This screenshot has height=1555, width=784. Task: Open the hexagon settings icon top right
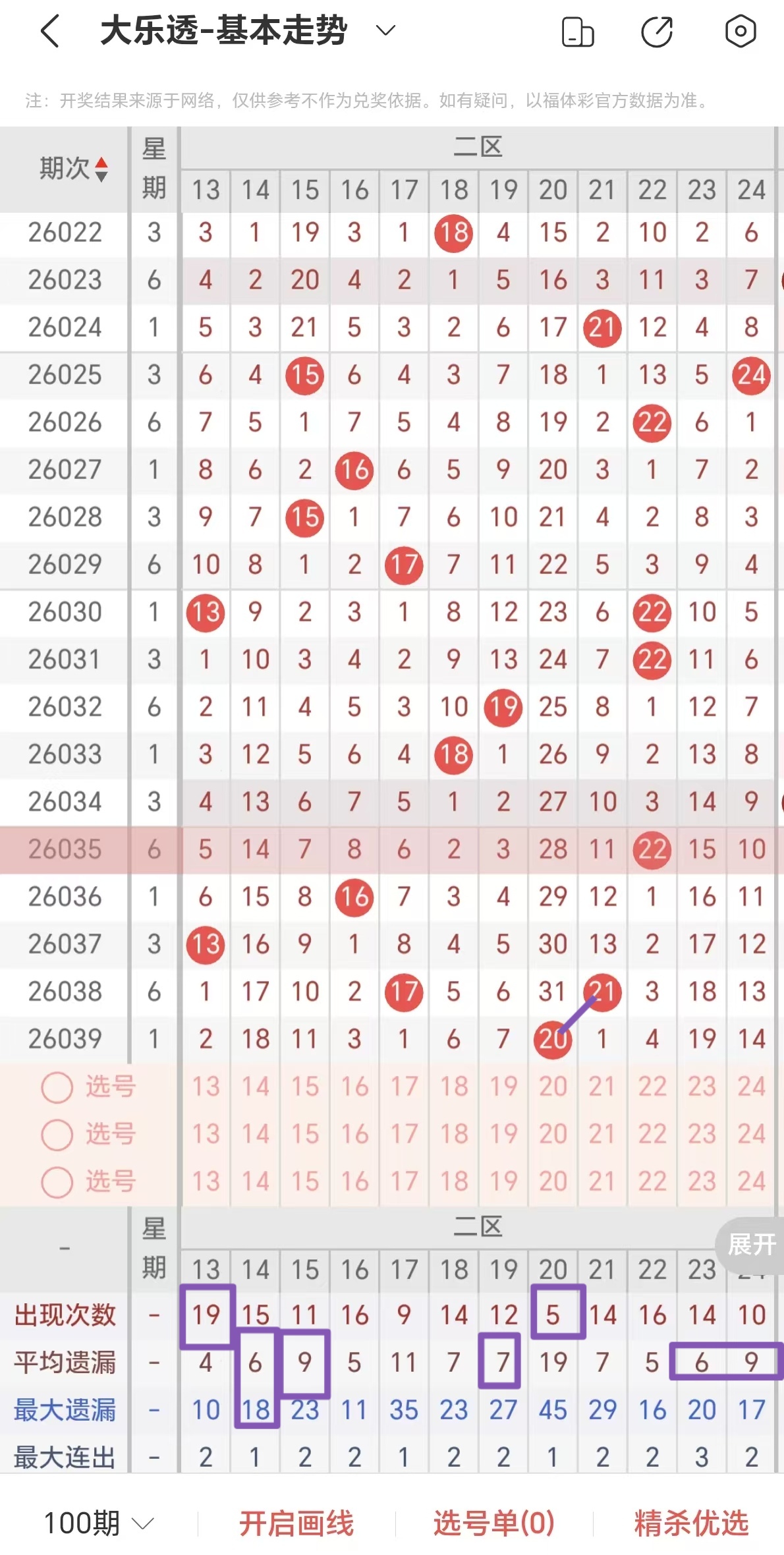tap(741, 31)
